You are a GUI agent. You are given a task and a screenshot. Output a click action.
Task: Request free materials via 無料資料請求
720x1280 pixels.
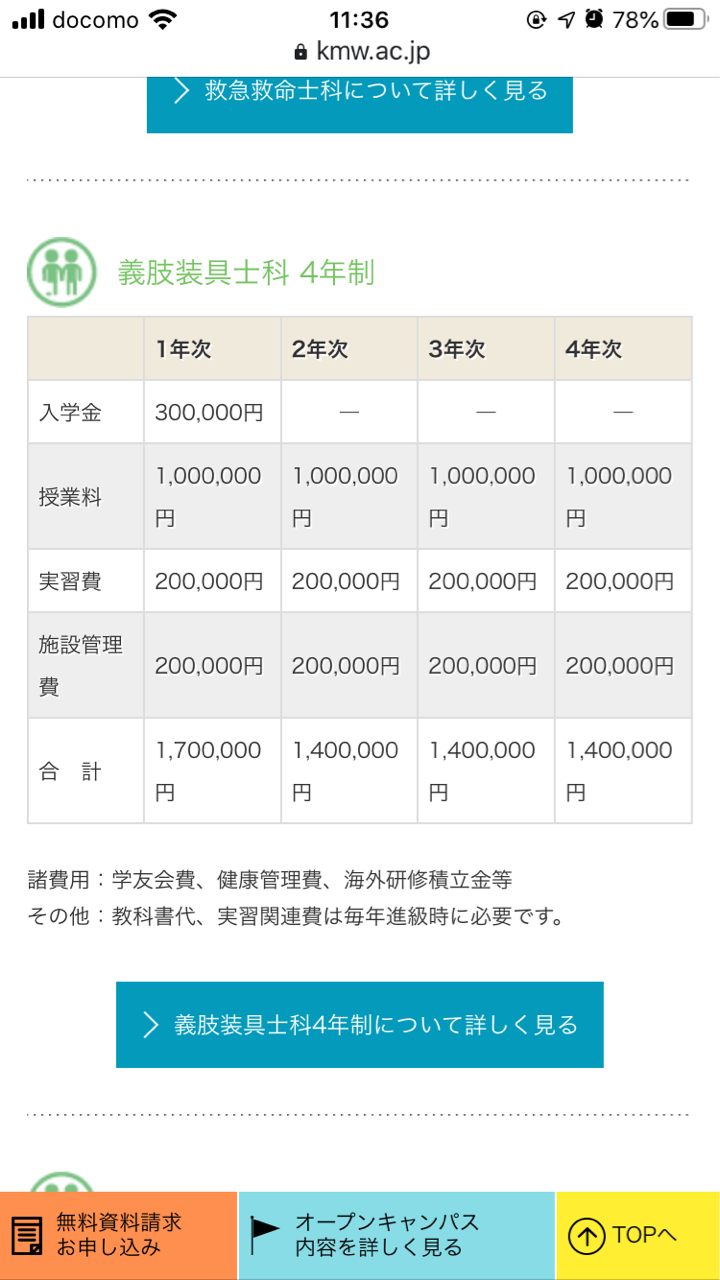coord(118,1235)
